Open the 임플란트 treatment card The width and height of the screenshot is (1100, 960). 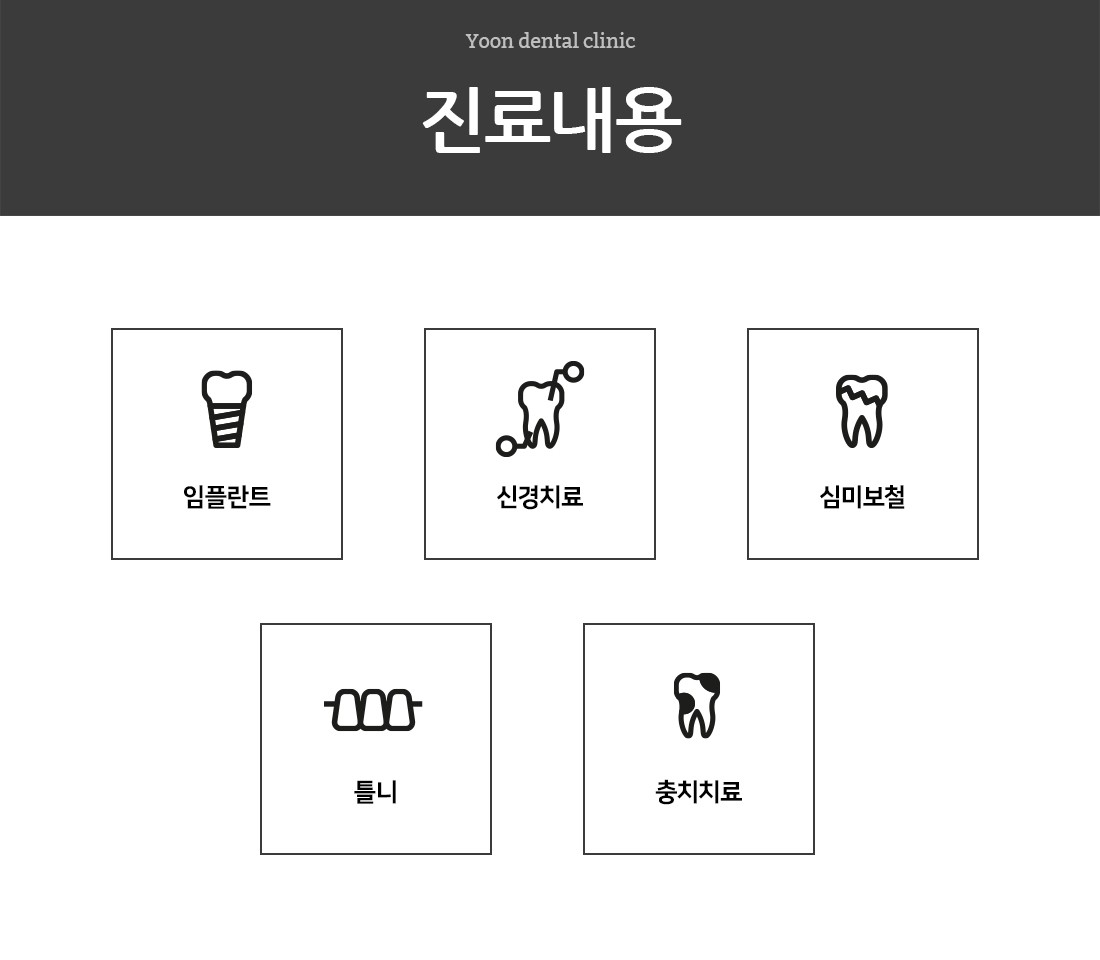(x=227, y=444)
